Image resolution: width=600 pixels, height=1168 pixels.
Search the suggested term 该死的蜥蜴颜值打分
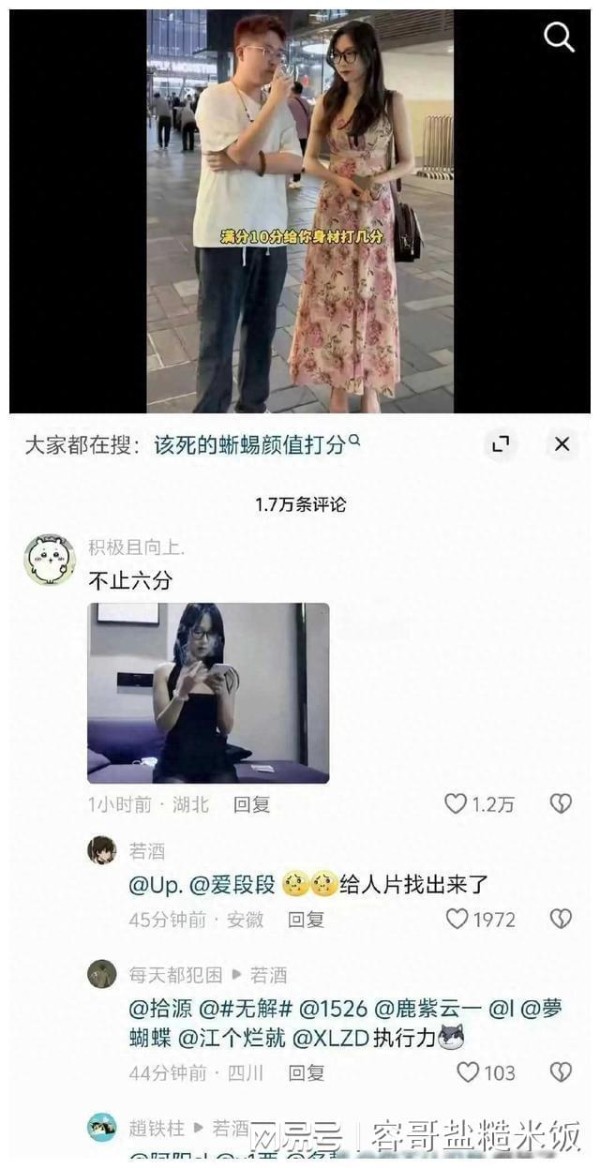tap(255, 445)
